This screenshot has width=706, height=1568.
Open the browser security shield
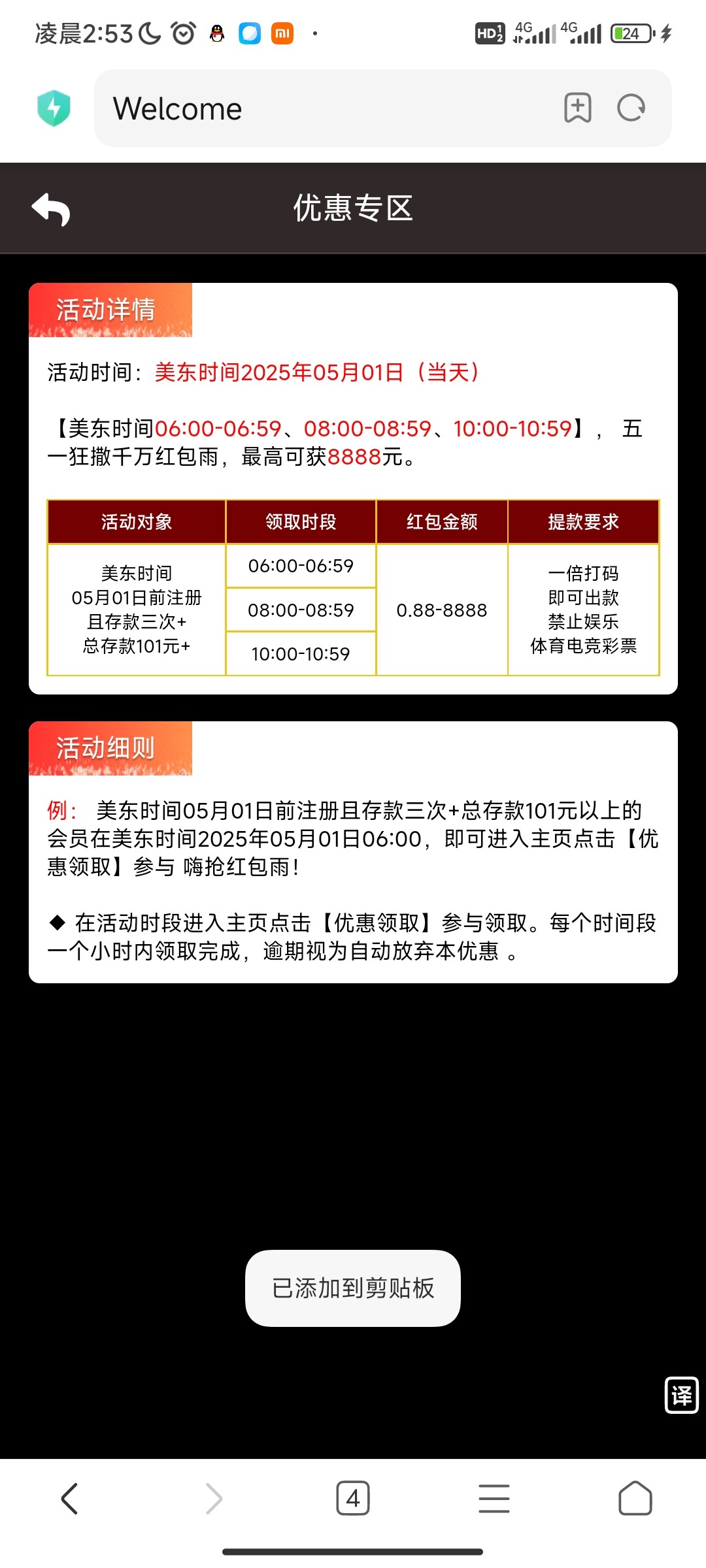54,108
